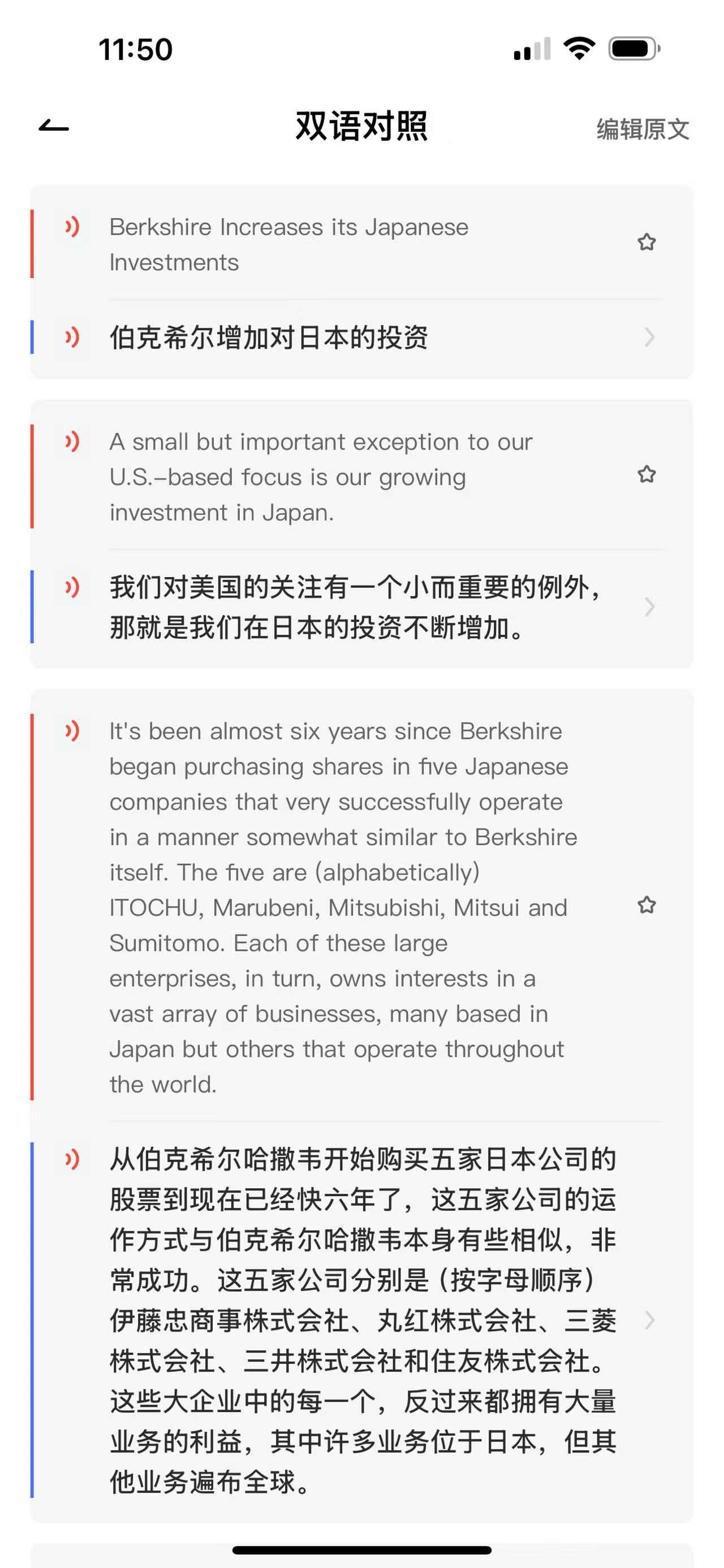The height and width of the screenshot is (1568, 724).
Task: Play audio for 我们对美国的关注有一个小而重要的例外
Action: 72,587
